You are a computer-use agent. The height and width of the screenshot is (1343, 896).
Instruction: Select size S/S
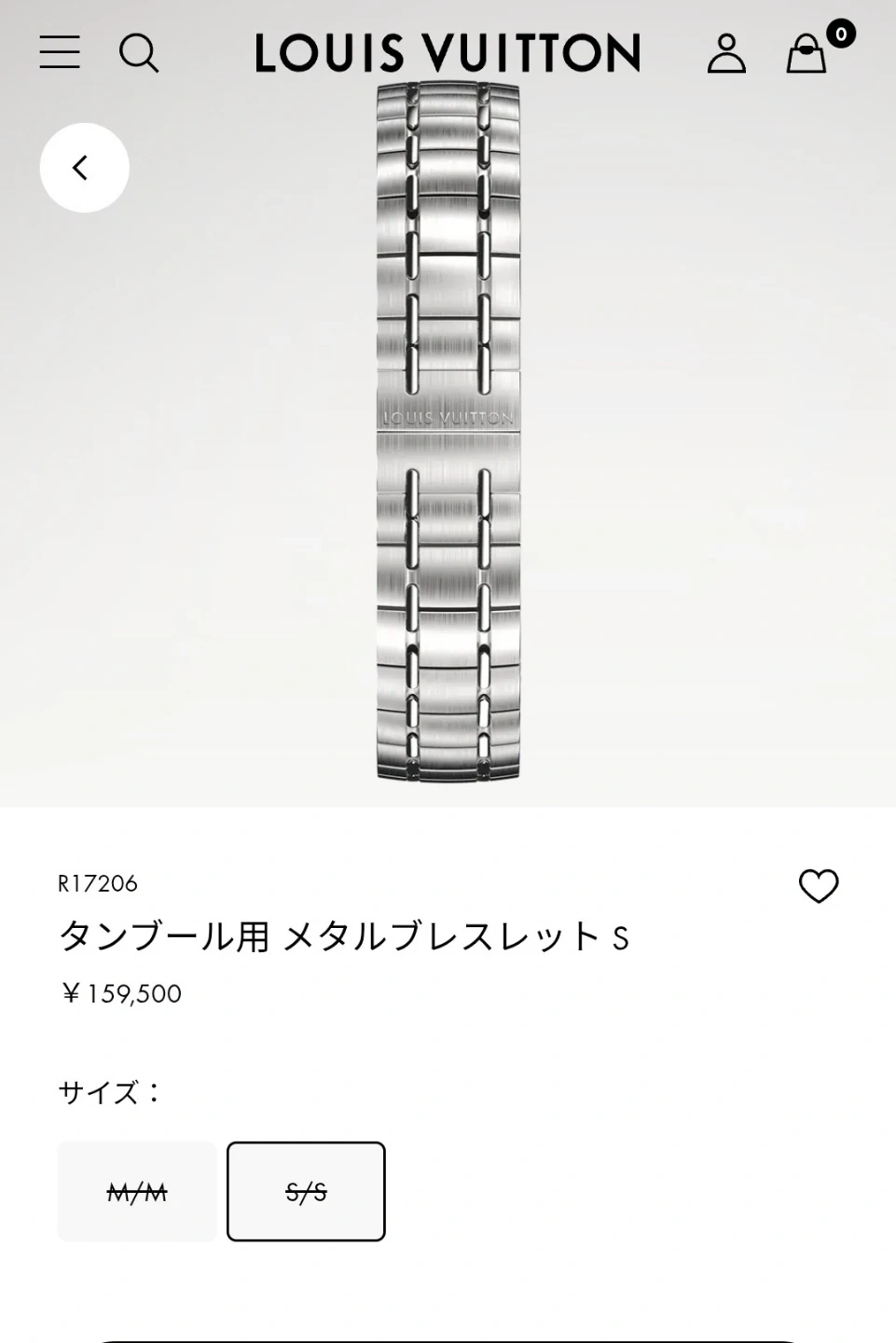306,1192
